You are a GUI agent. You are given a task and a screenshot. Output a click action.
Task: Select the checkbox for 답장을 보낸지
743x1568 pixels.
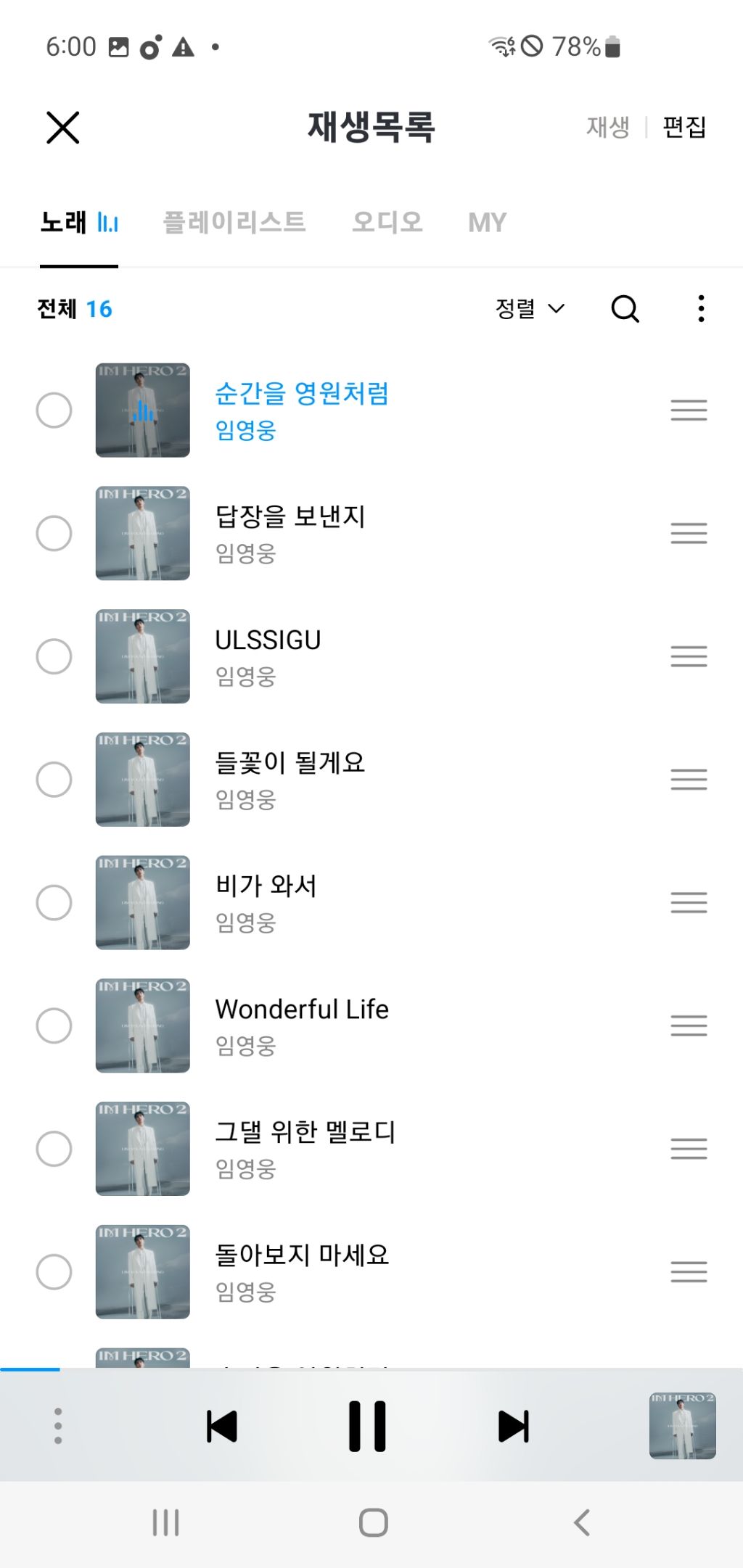click(54, 533)
